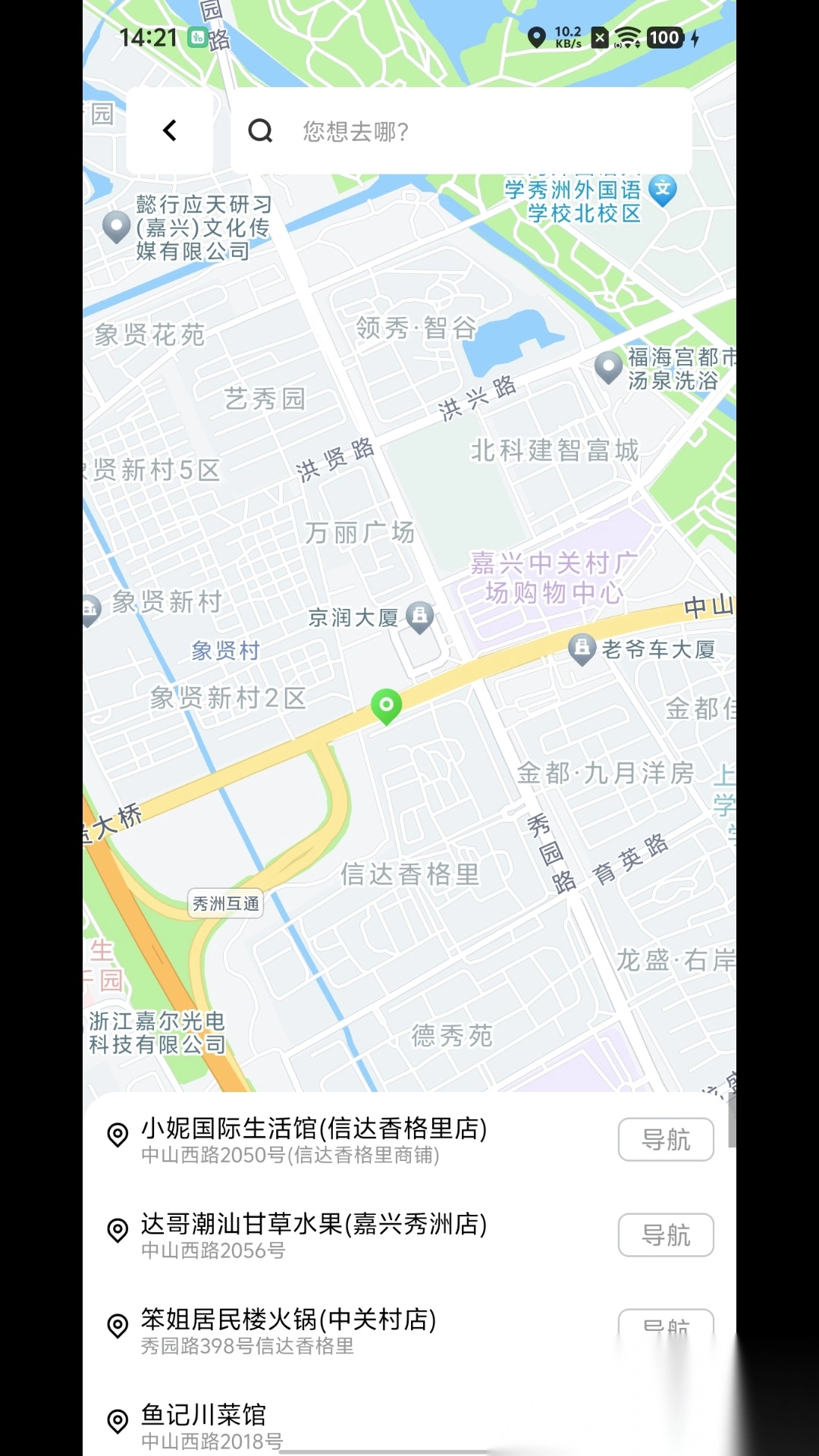Tap the 懿行应天研习(嘉兴)文化传媒有限公司 map pin
The width and height of the screenshot is (819, 1456).
116,226
